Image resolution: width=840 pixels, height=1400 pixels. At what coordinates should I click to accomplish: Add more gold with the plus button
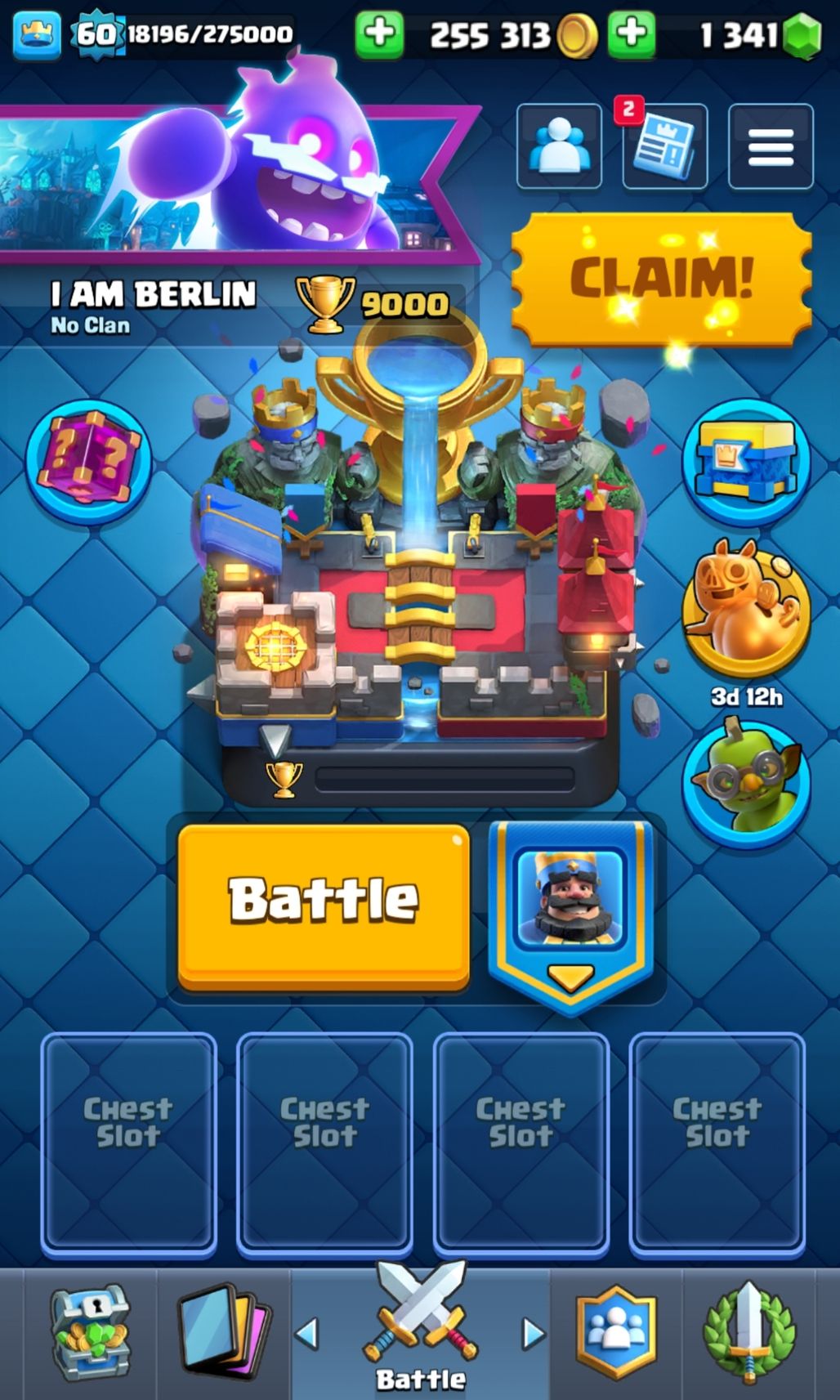(379, 34)
